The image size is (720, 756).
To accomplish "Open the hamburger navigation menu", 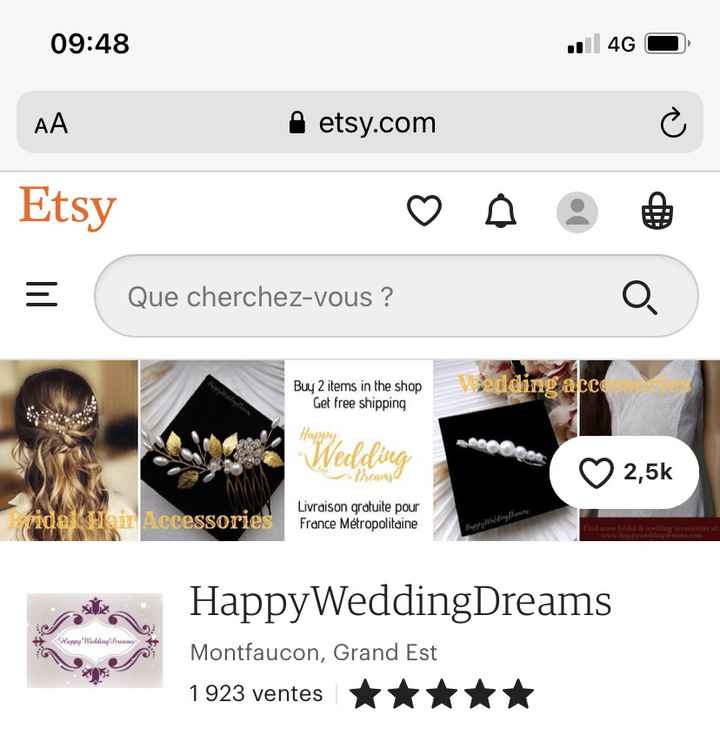I will tap(42, 295).
